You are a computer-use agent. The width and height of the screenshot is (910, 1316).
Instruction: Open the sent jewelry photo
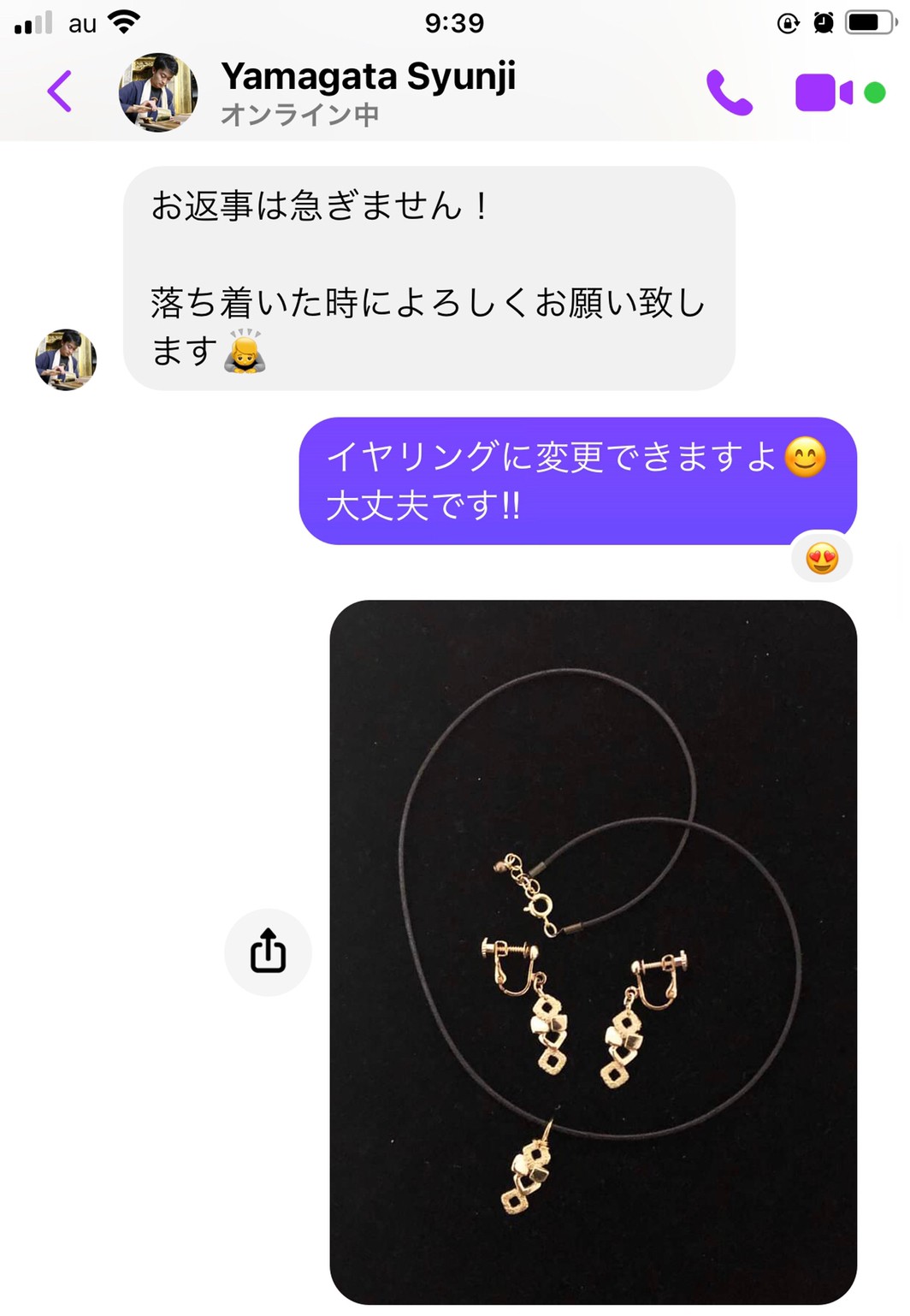pyautogui.click(x=593, y=951)
